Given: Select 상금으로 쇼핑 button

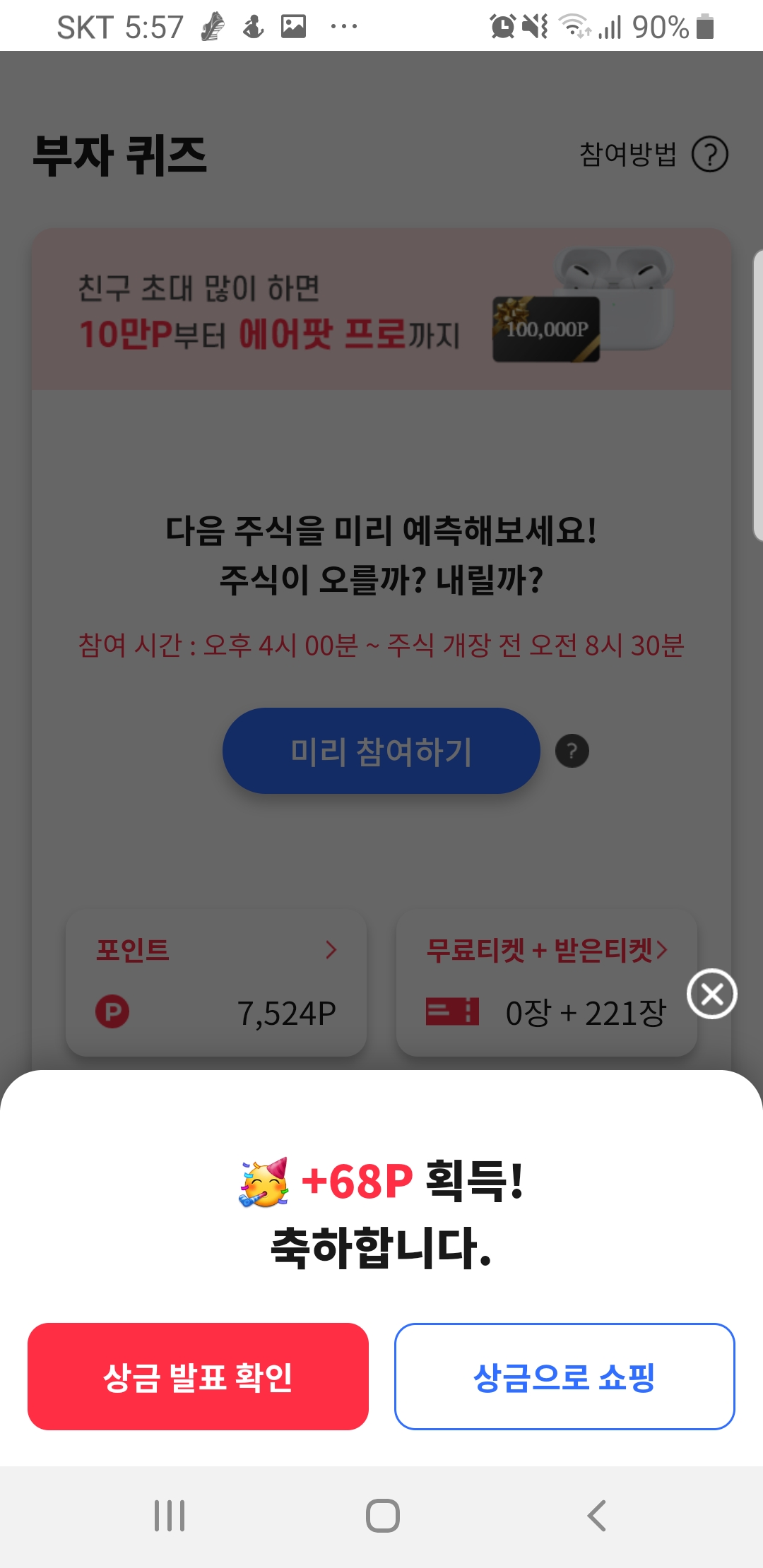Looking at the screenshot, I should pos(564,1376).
